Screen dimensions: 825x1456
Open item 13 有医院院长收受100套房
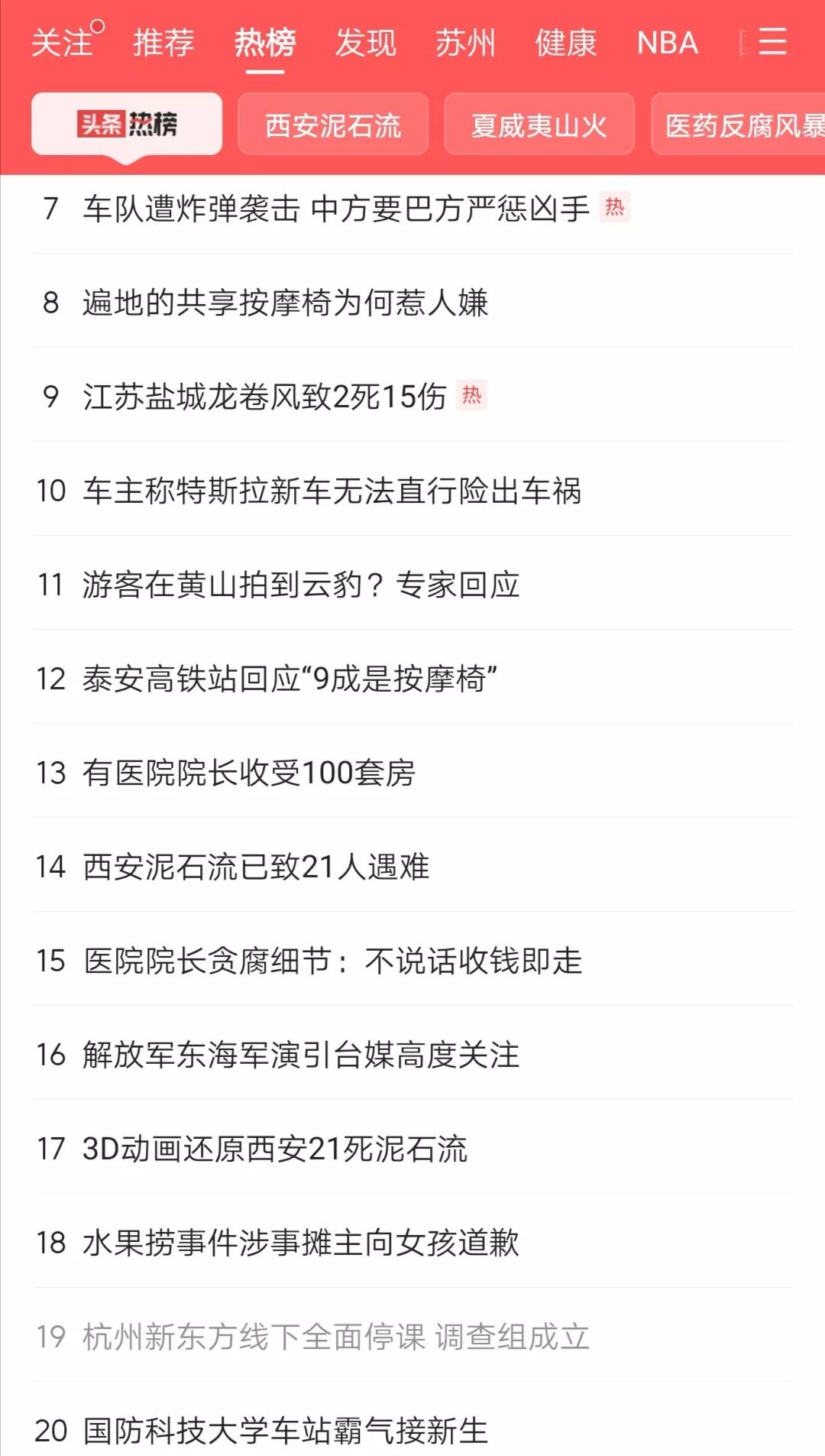pyautogui.click(x=412, y=772)
